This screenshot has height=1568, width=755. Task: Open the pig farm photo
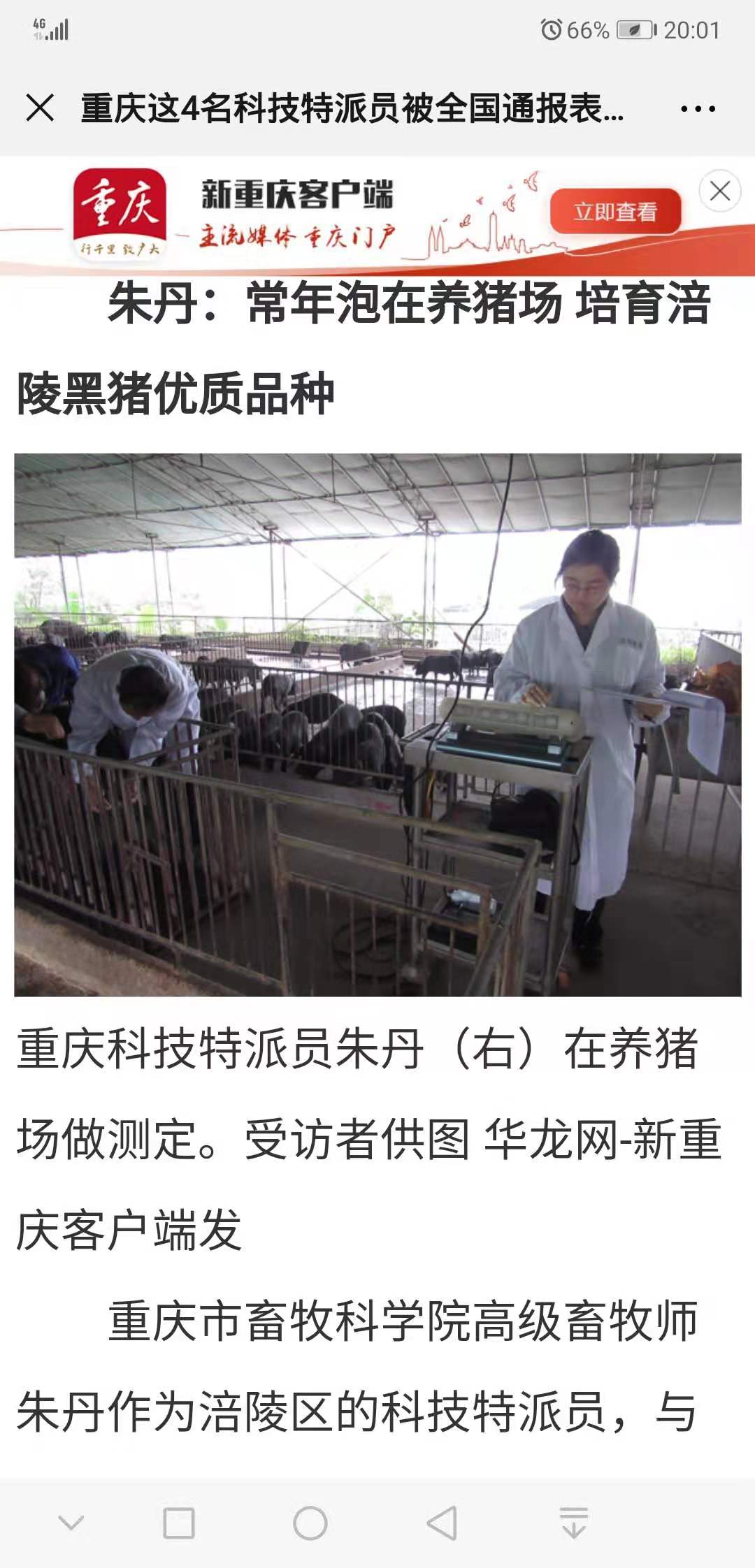[x=377, y=725]
